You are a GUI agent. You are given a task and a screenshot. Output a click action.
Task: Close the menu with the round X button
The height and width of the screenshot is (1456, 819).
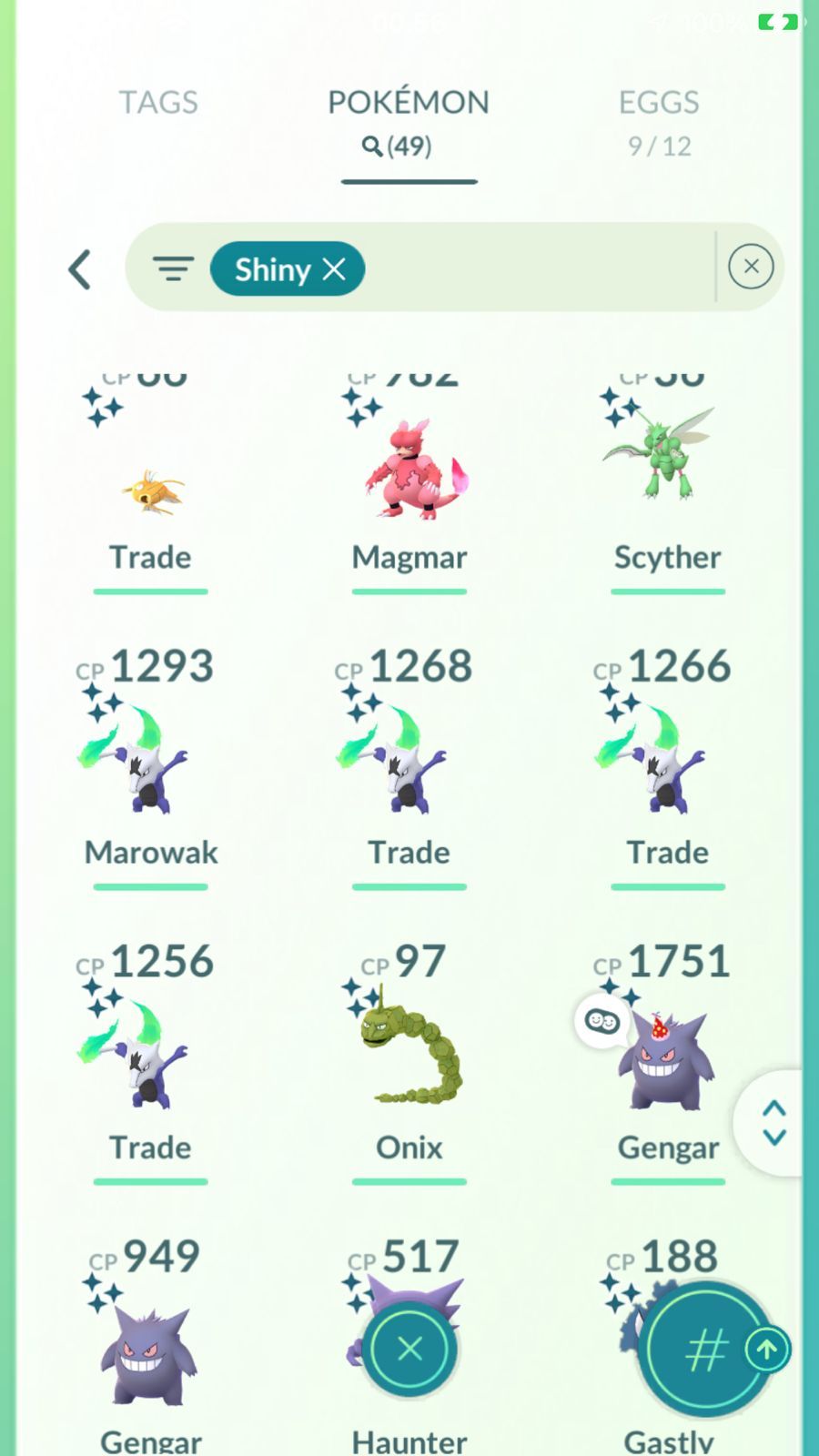(x=409, y=1348)
